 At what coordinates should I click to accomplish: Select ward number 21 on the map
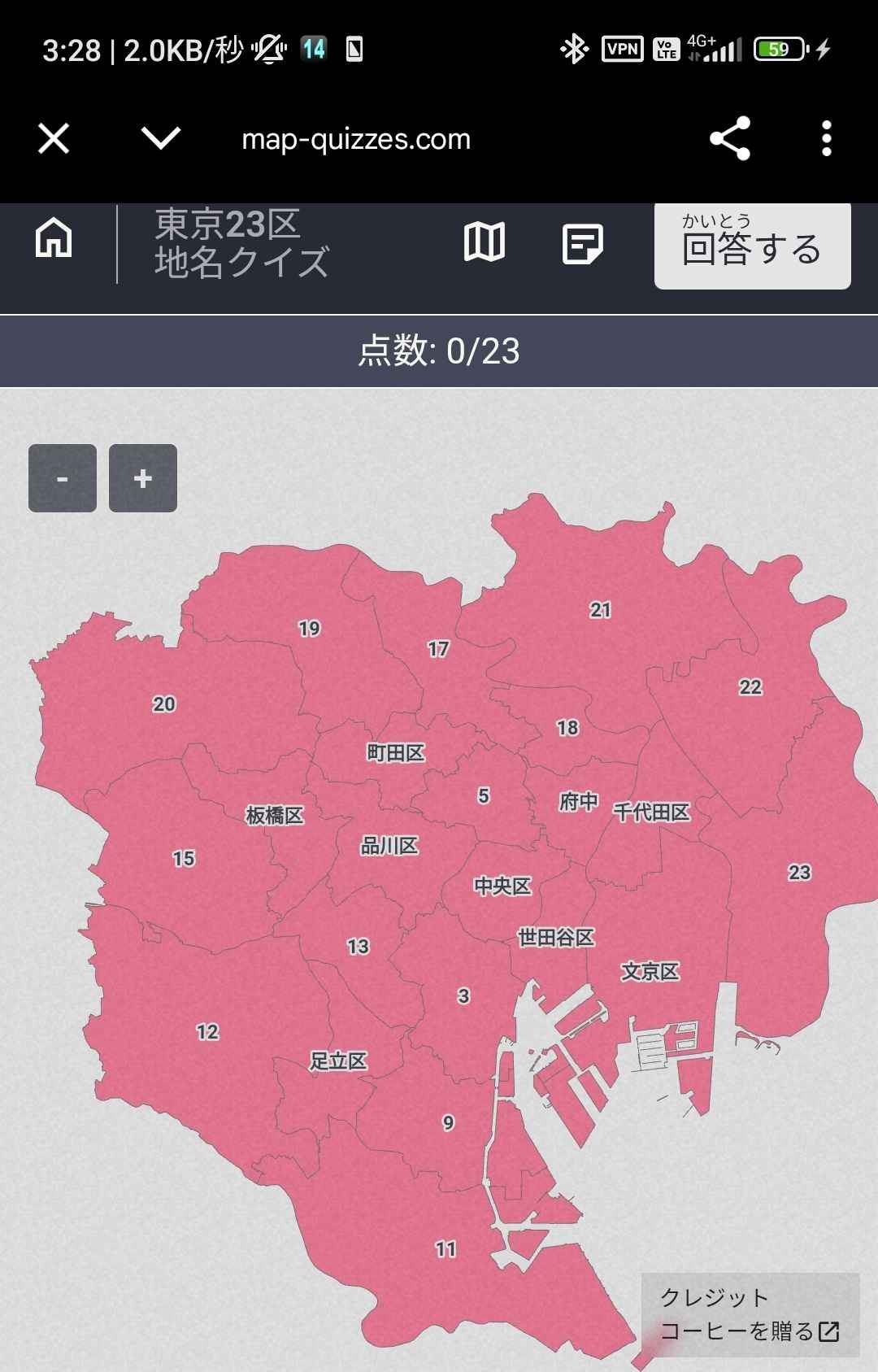[x=600, y=610]
